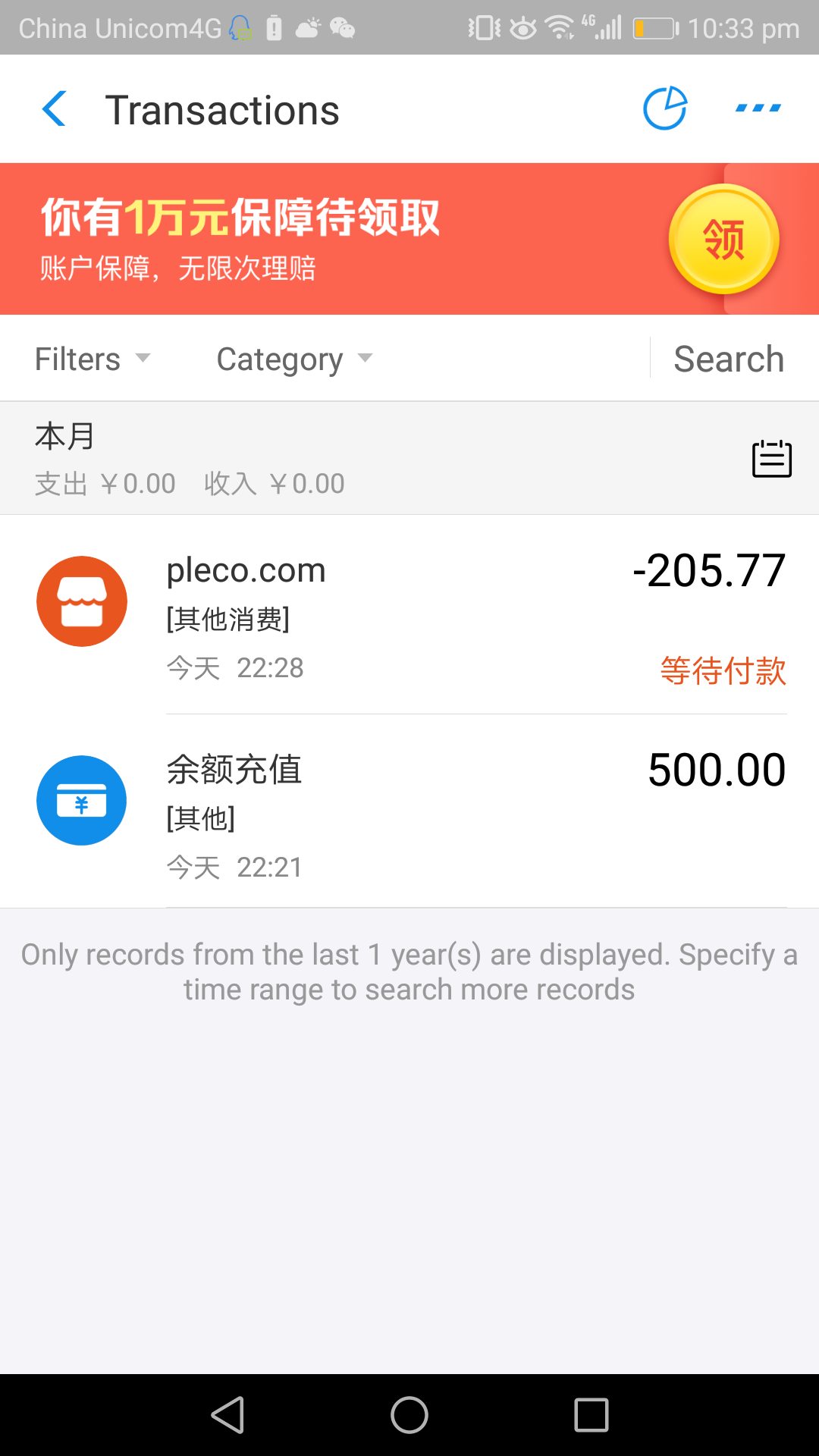Viewport: 819px width, 1456px height.
Task: Open the pleco.com -205.77 transaction
Action: tap(409, 615)
